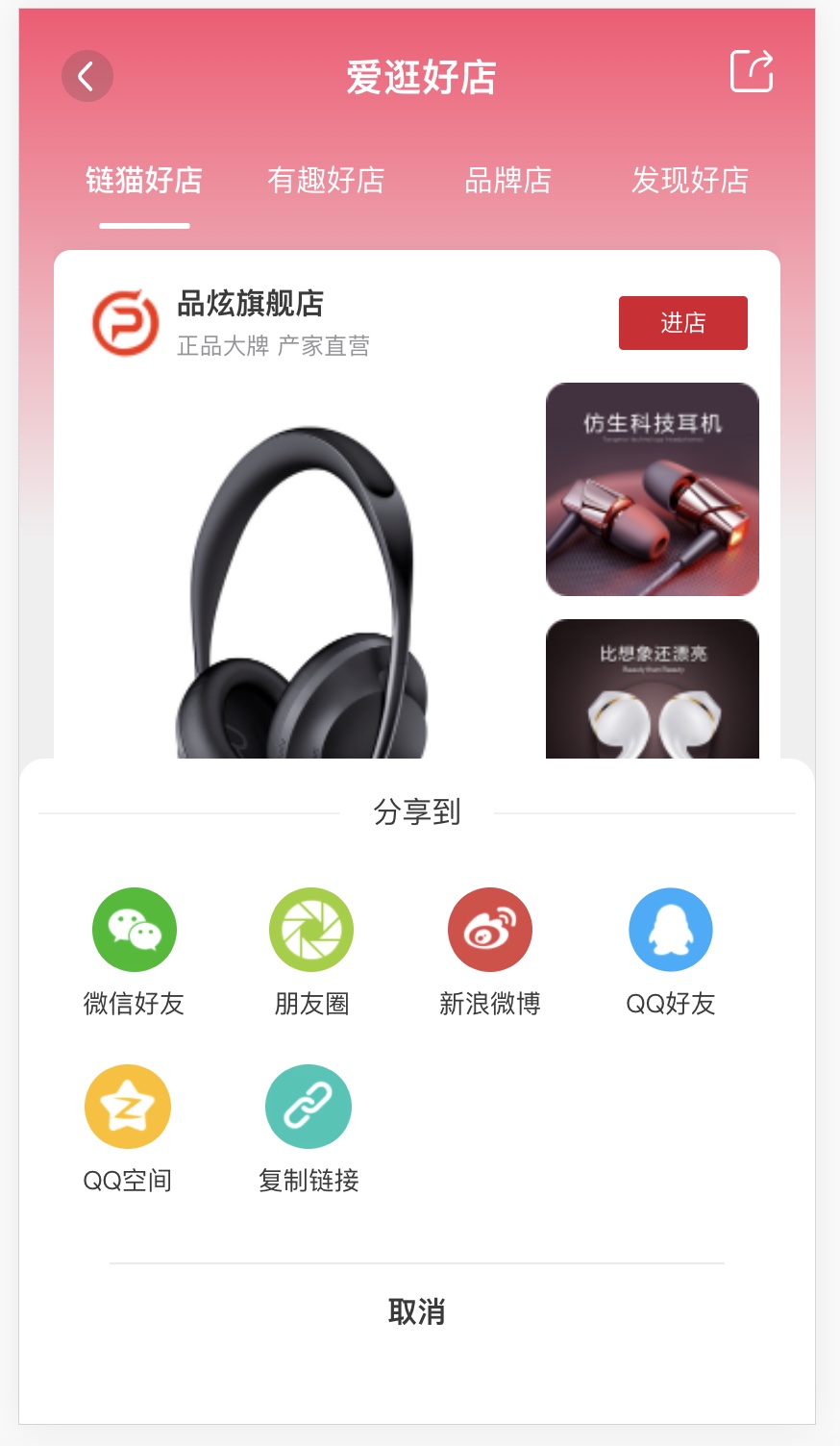Select the 链猫好店 tab
The width and height of the screenshot is (840, 1446).
tap(144, 180)
